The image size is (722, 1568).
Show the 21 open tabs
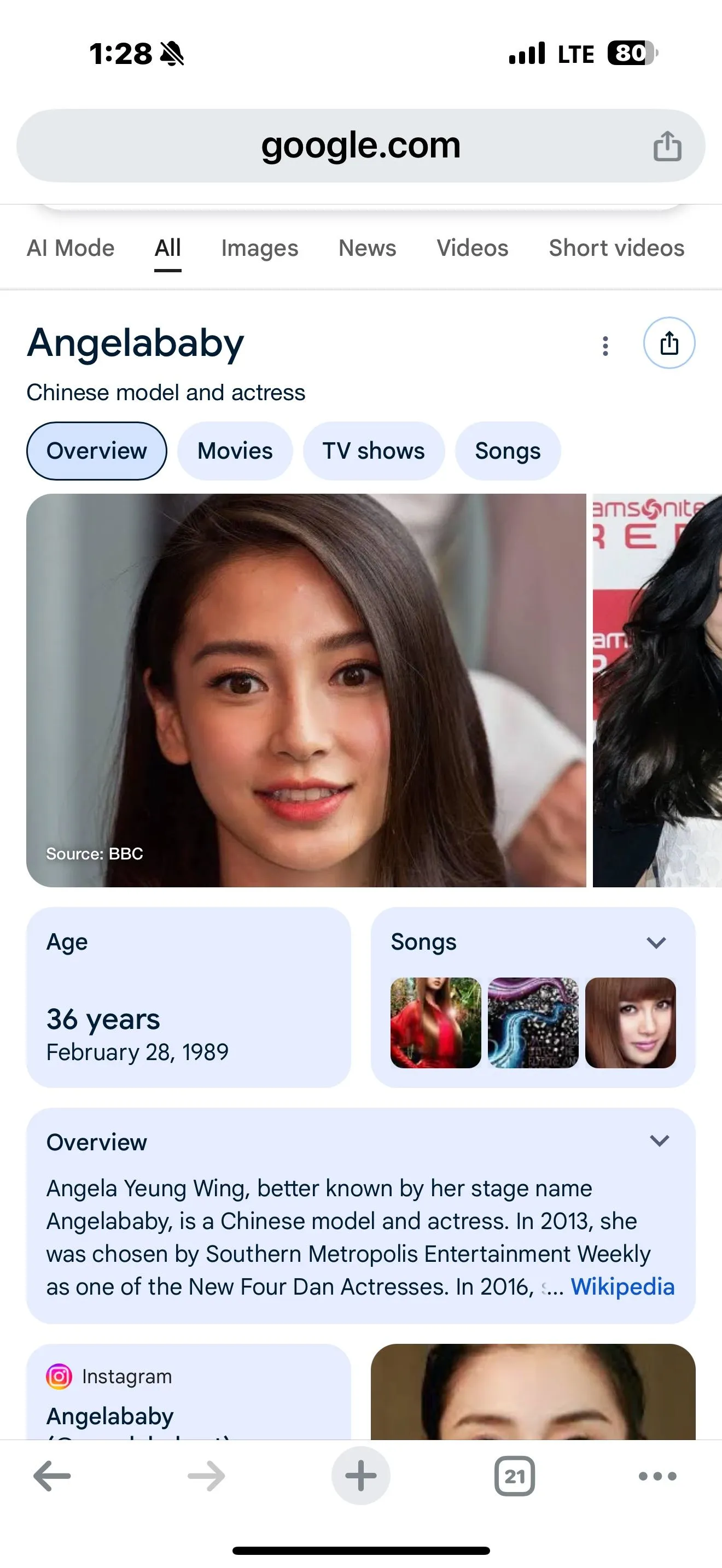[x=514, y=1476]
